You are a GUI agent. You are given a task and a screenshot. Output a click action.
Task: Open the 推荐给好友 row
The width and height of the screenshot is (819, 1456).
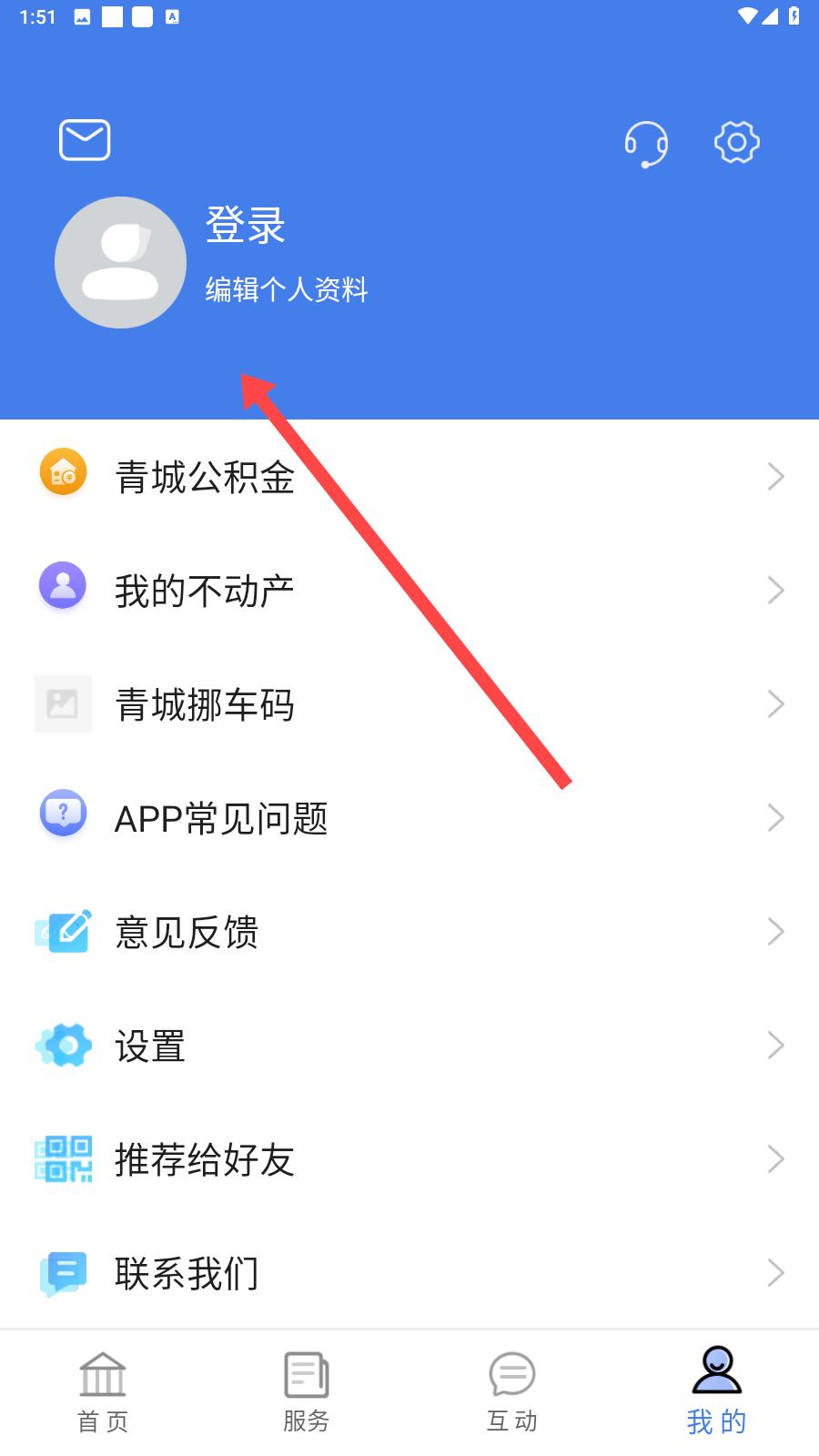(409, 1159)
